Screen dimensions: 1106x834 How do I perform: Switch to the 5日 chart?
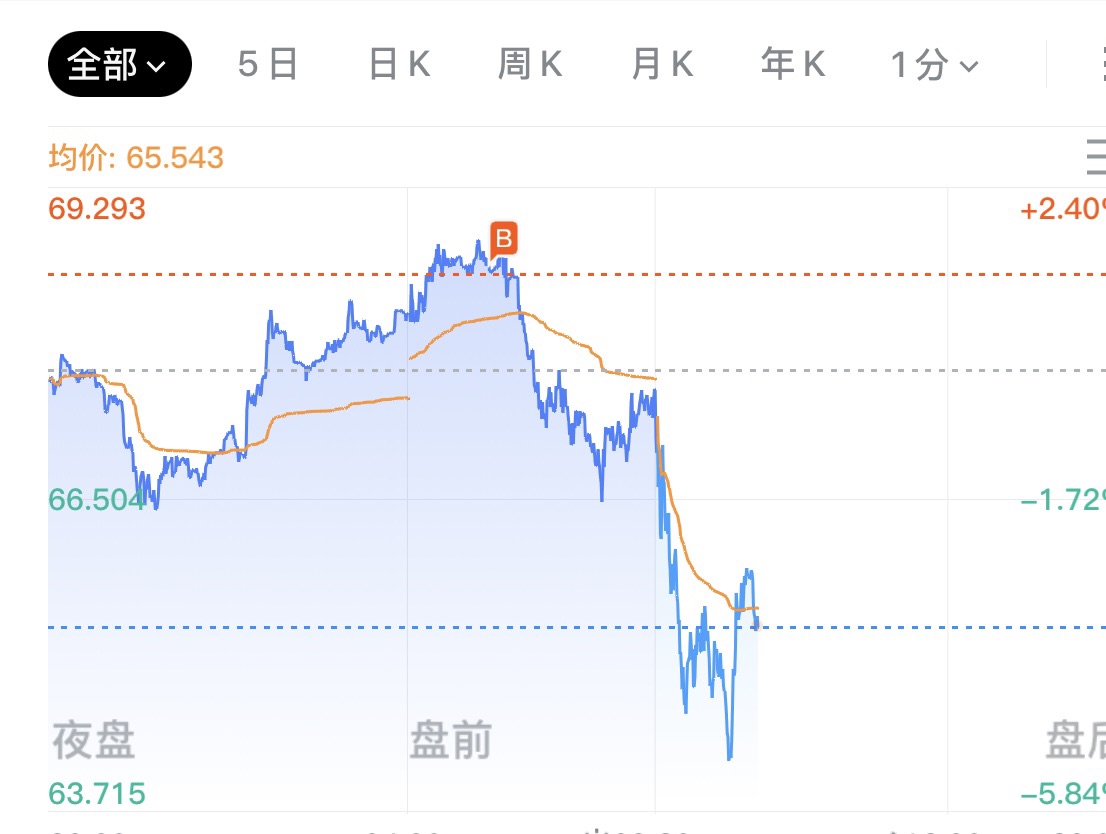click(x=268, y=65)
